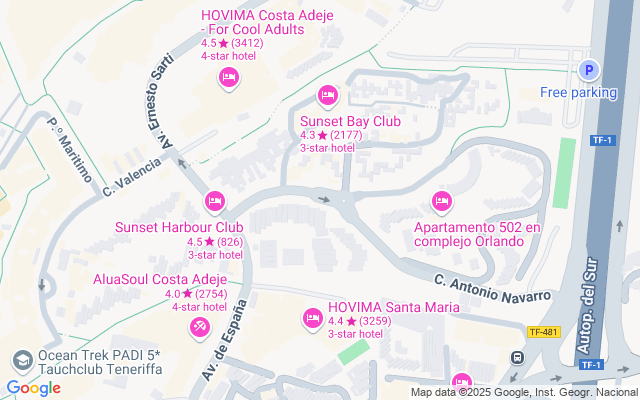Tap the Free parking marker
Viewport: 640px width, 400px height.
pyautogui.click(x=588, y=70)
